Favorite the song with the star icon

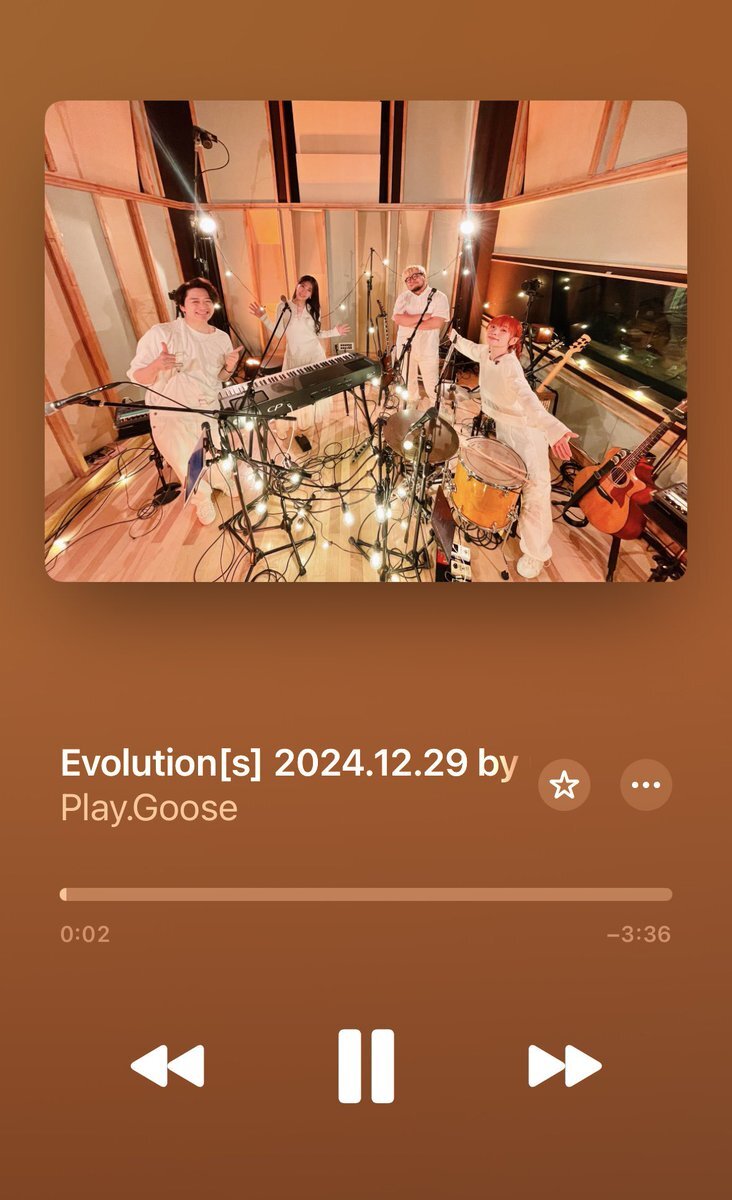pyautogui.click(x=564, y=785)
